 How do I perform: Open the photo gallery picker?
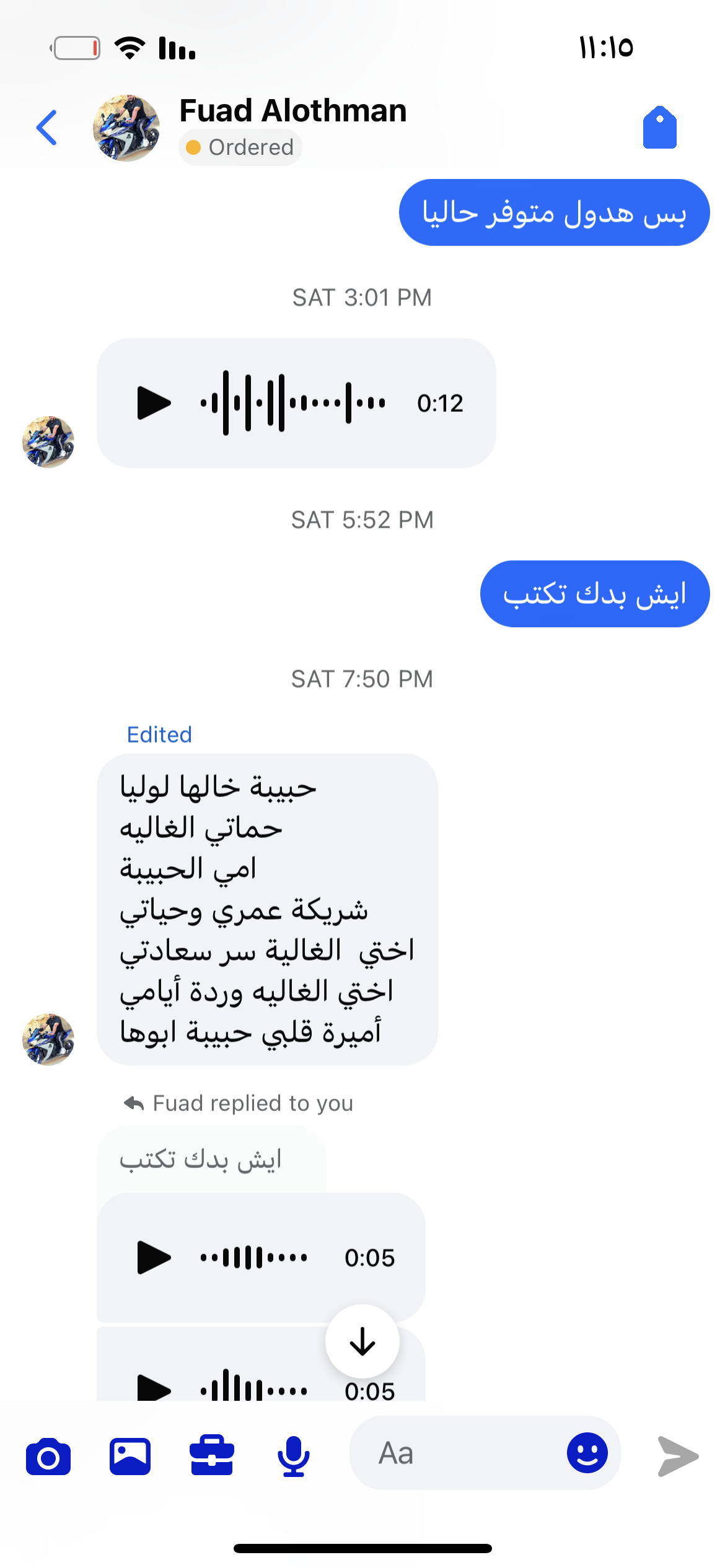point(130,1457)
